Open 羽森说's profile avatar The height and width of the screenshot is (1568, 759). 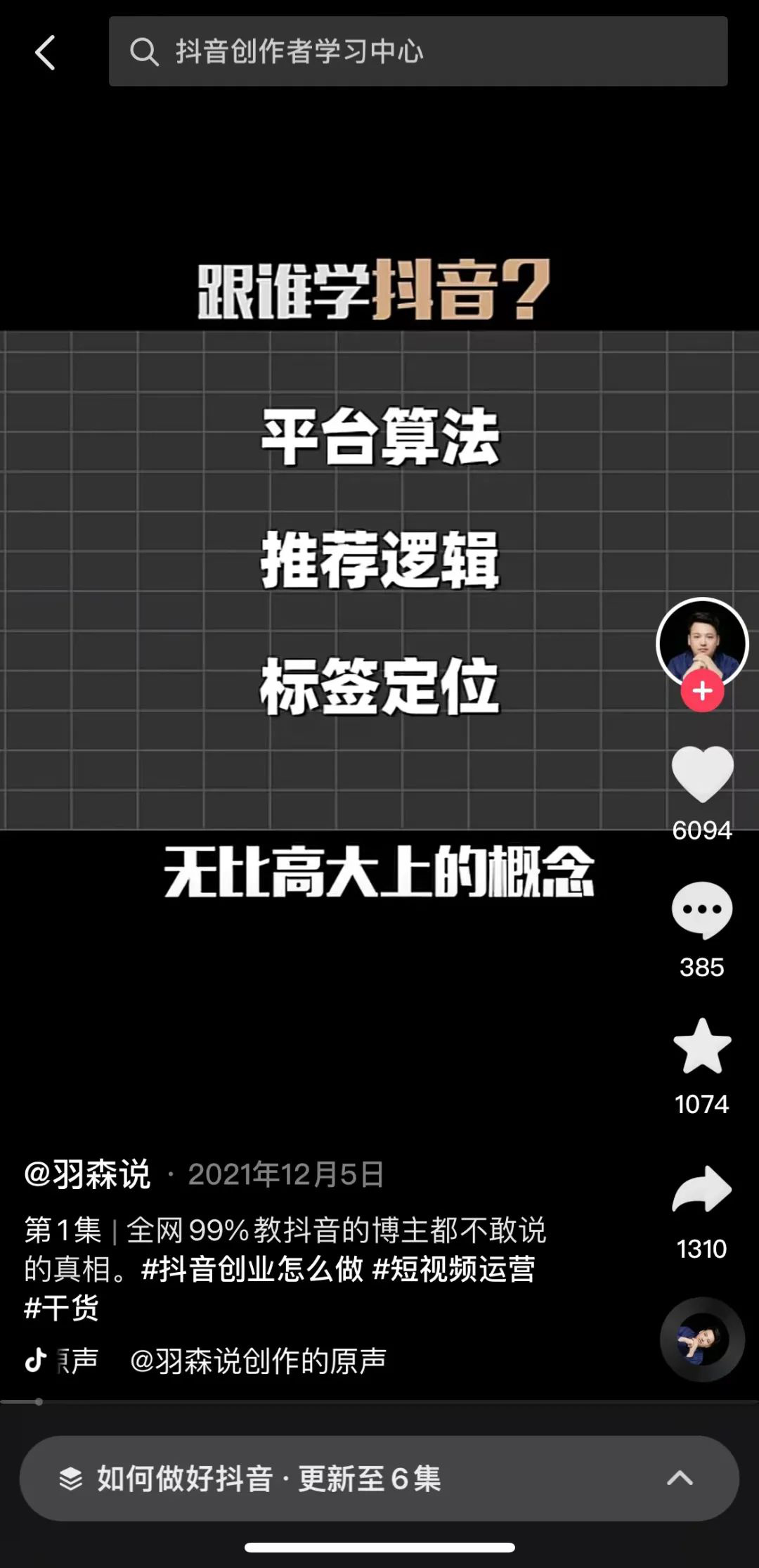pos(702,641)
